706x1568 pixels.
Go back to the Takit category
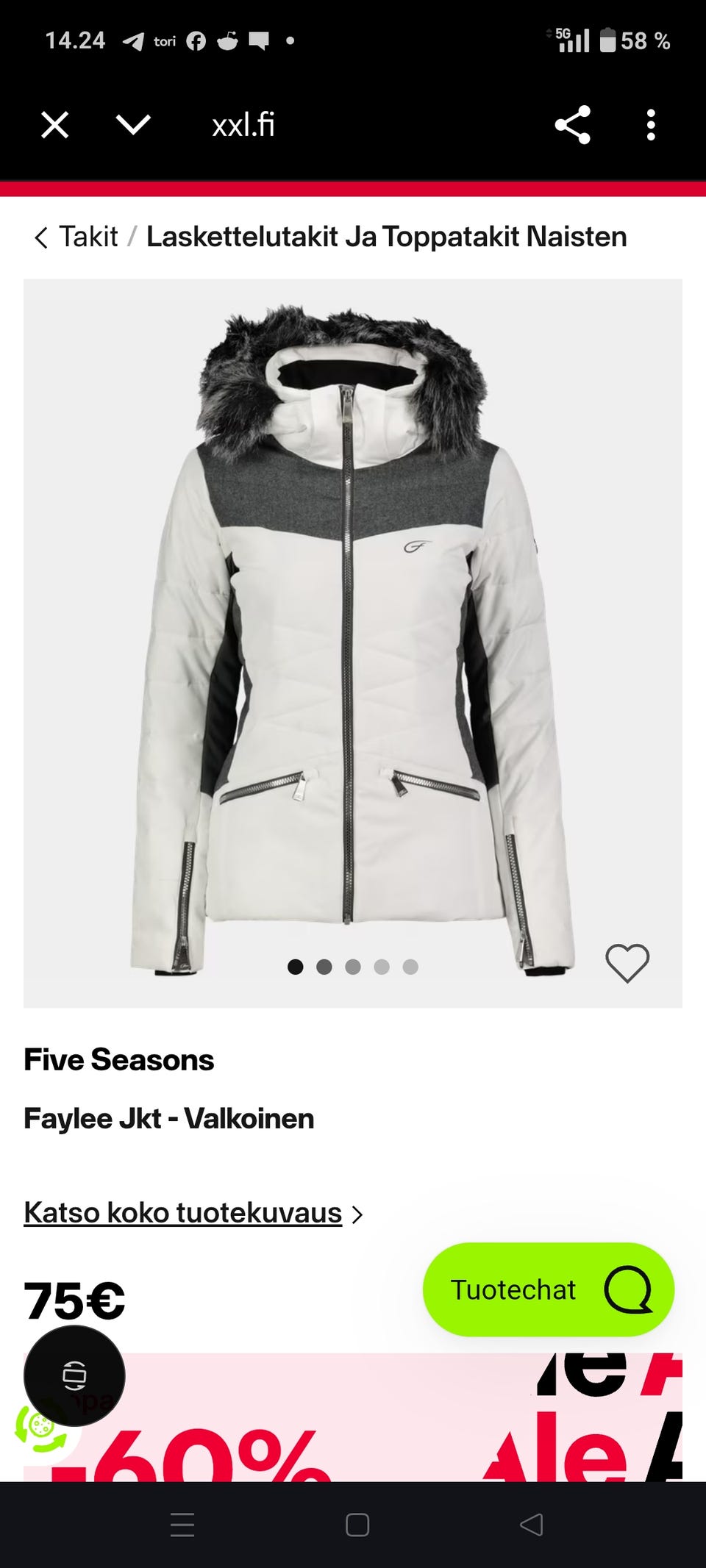tap(76, 237)
